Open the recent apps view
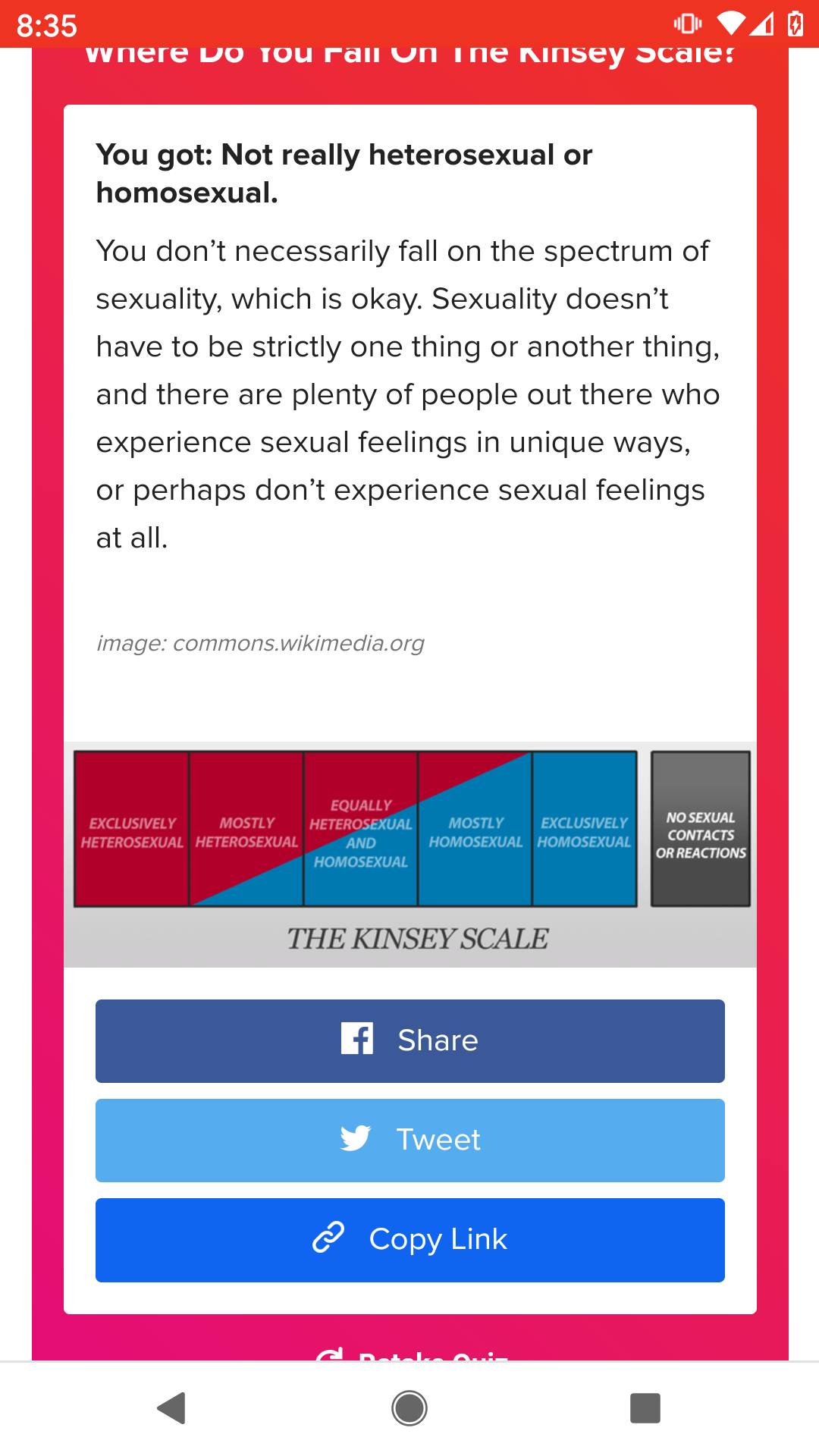Viewport: 819px width, 1456px height. [x=645, y=1408]
